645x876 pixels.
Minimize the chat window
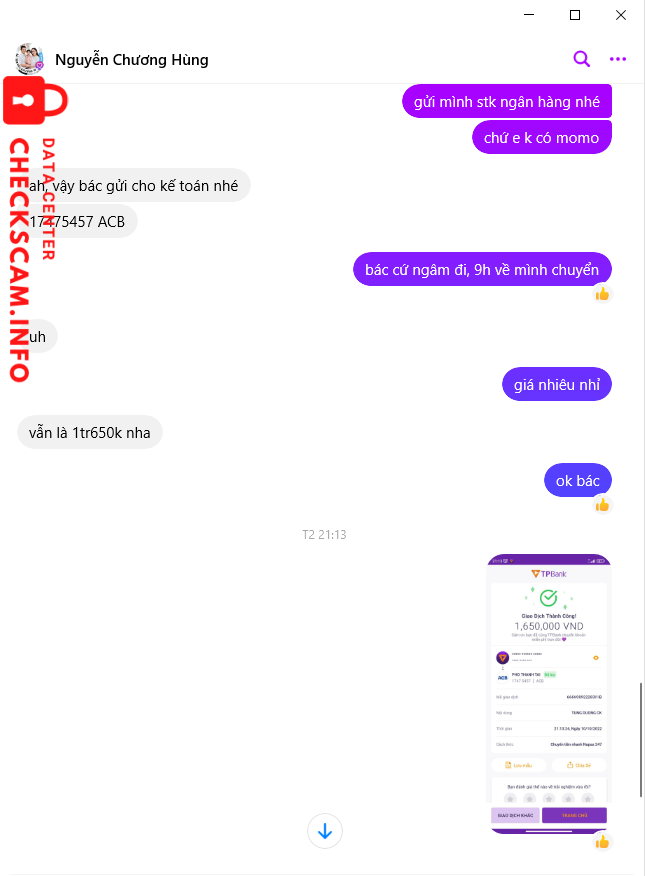coord(529,15)
